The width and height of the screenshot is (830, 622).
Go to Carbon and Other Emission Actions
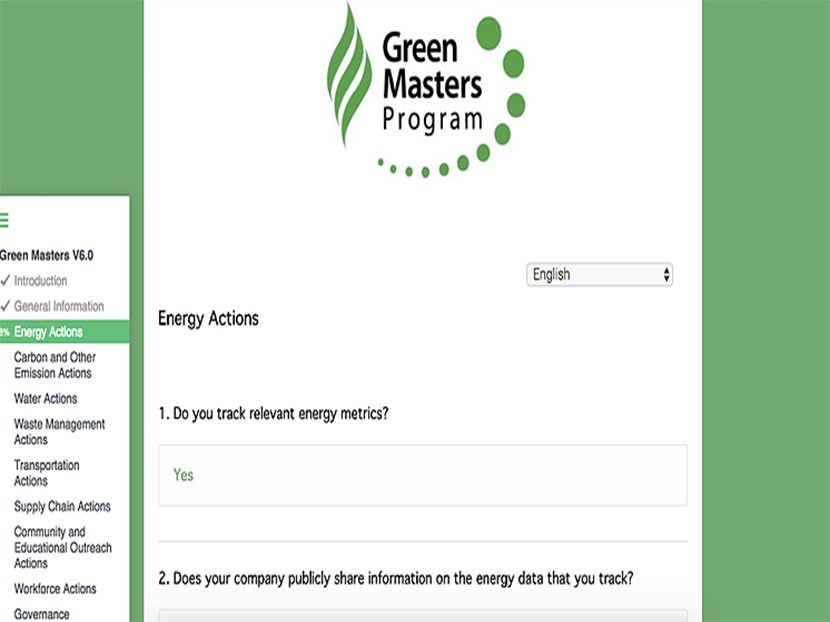click(x=55, y=365)
